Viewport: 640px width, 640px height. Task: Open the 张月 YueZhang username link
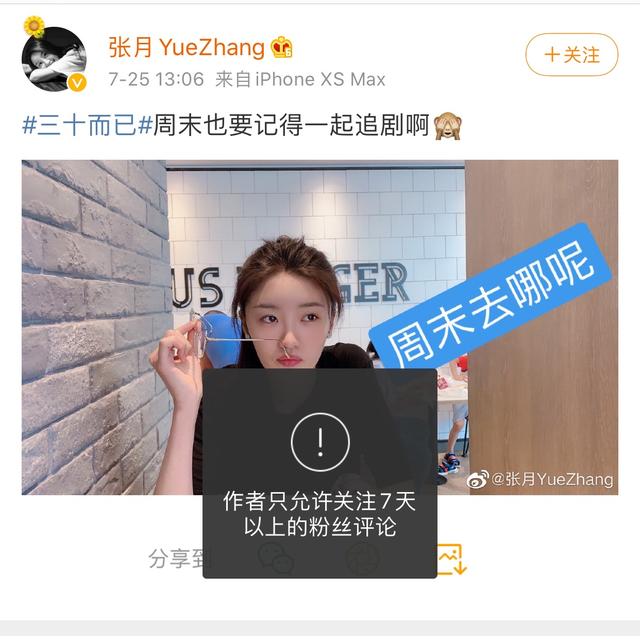pos(186,47)
